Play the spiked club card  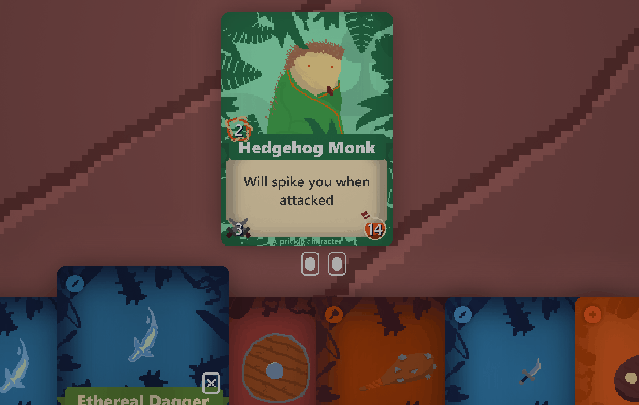pyautogui.click(x=381, y=355)
